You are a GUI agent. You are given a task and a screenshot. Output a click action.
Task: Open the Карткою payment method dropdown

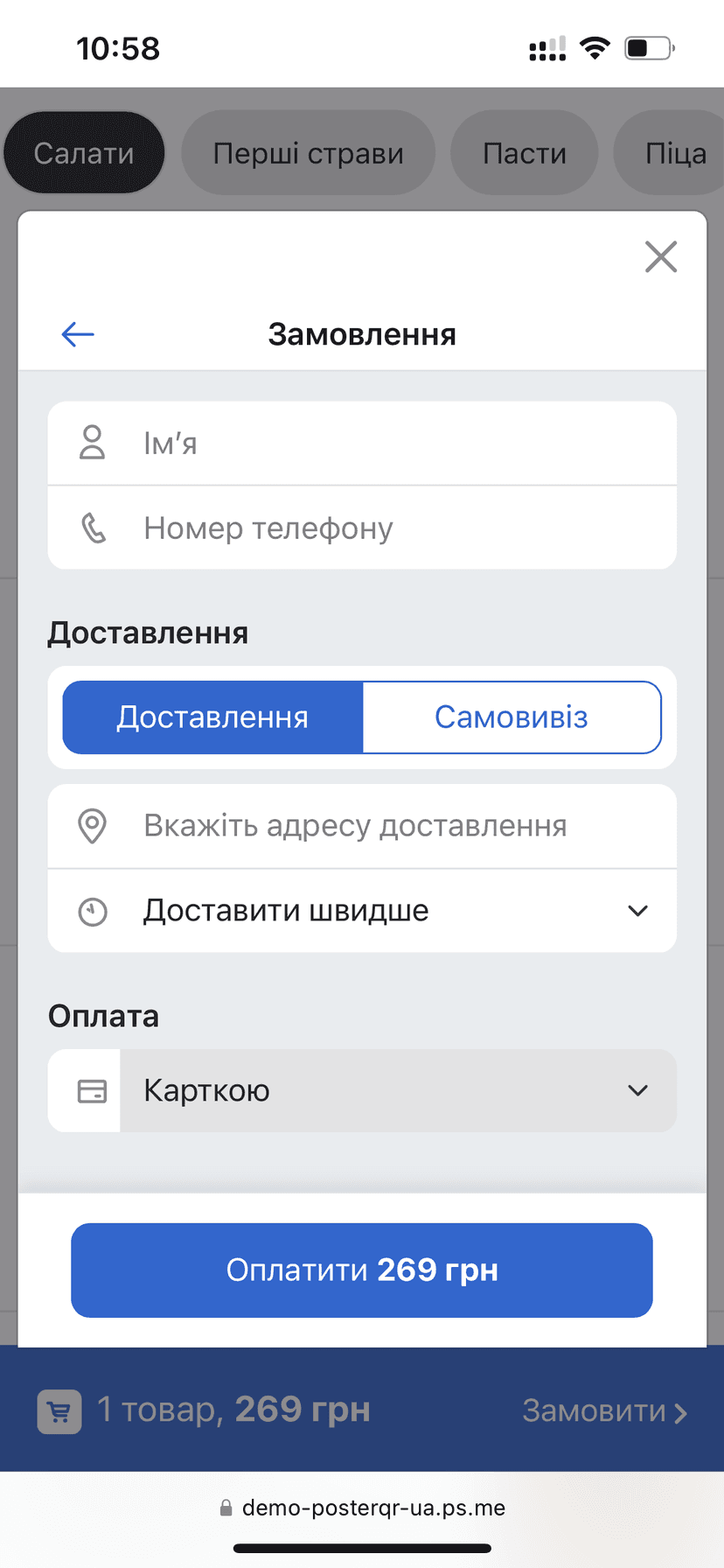point(362,1091)
